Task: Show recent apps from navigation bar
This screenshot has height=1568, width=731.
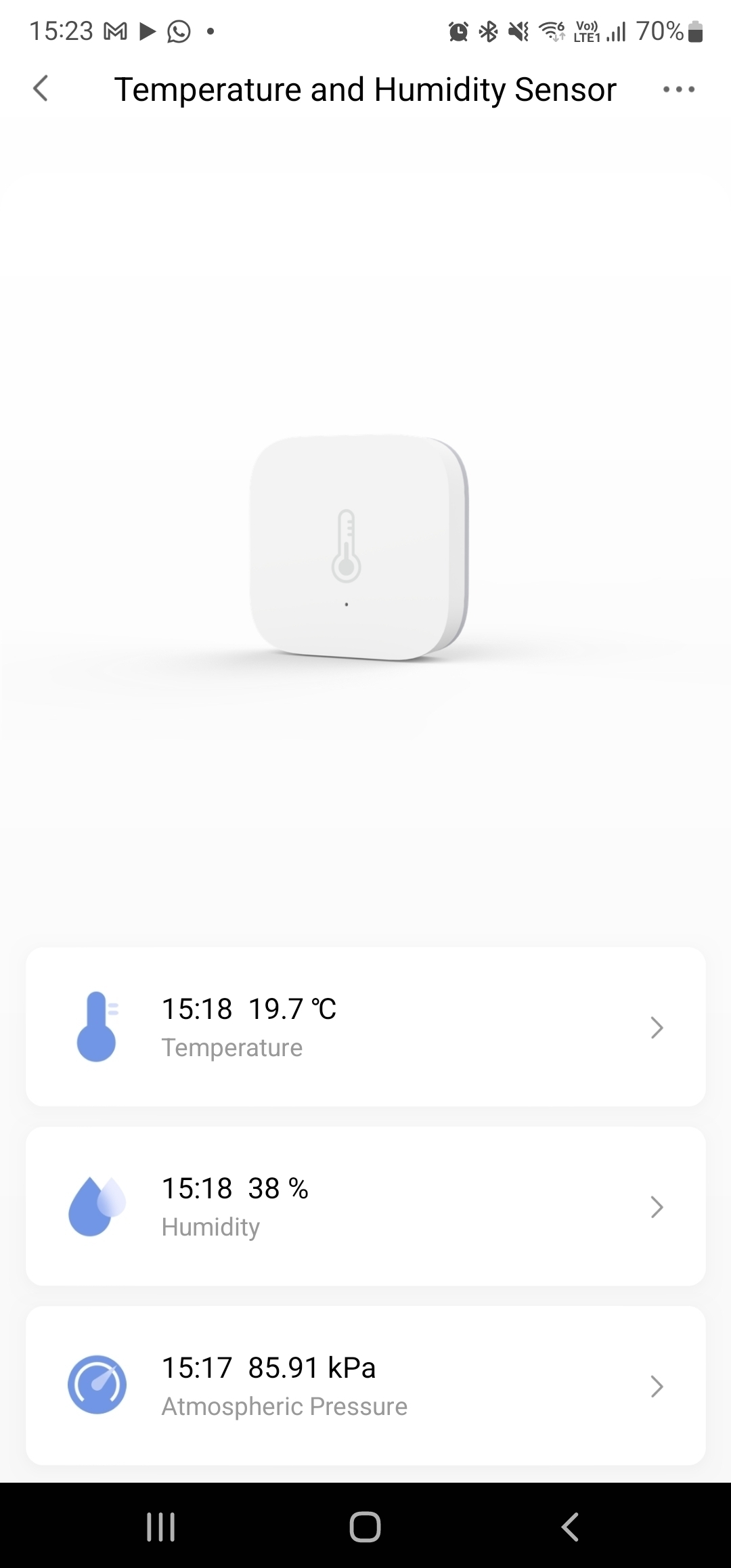Action: 161,1527
